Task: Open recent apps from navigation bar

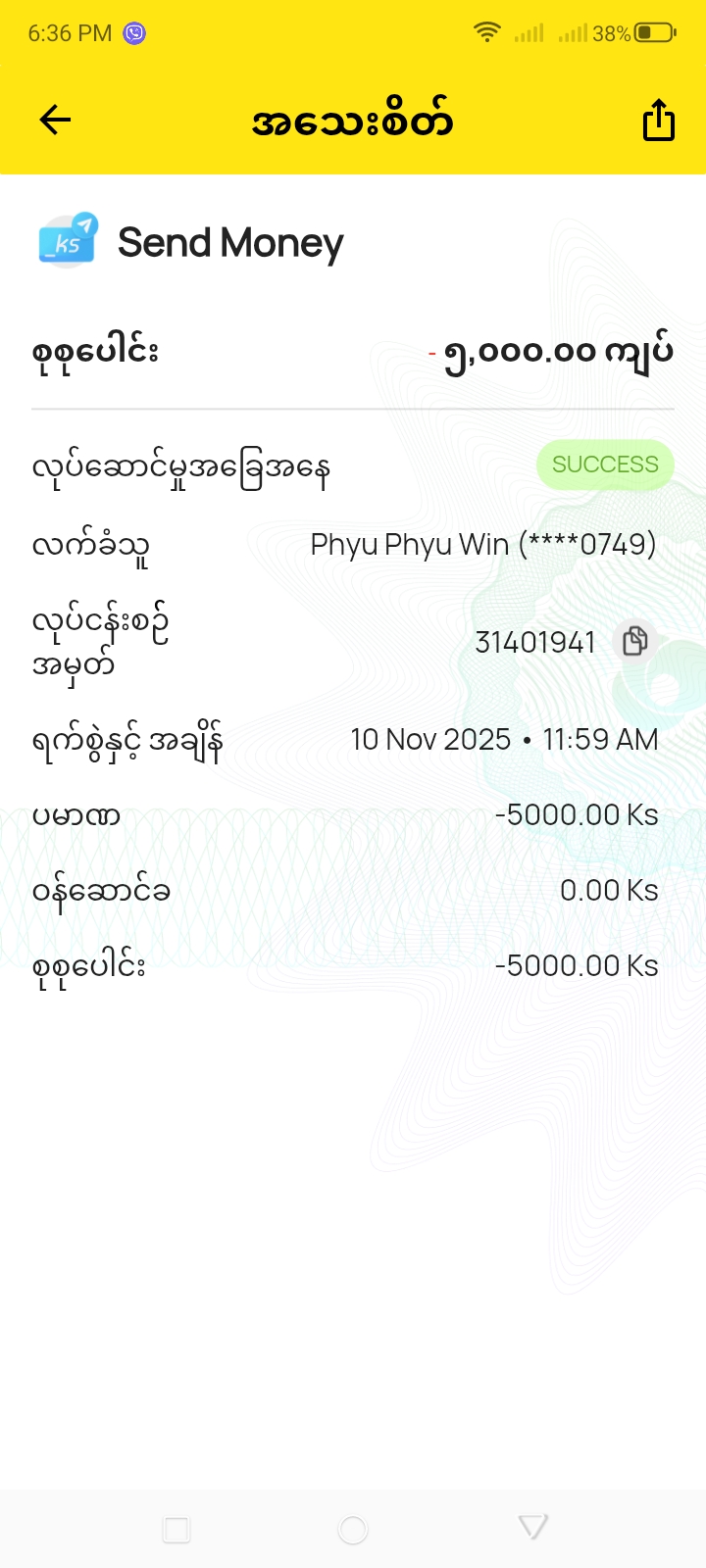Action: [176, 1529]
